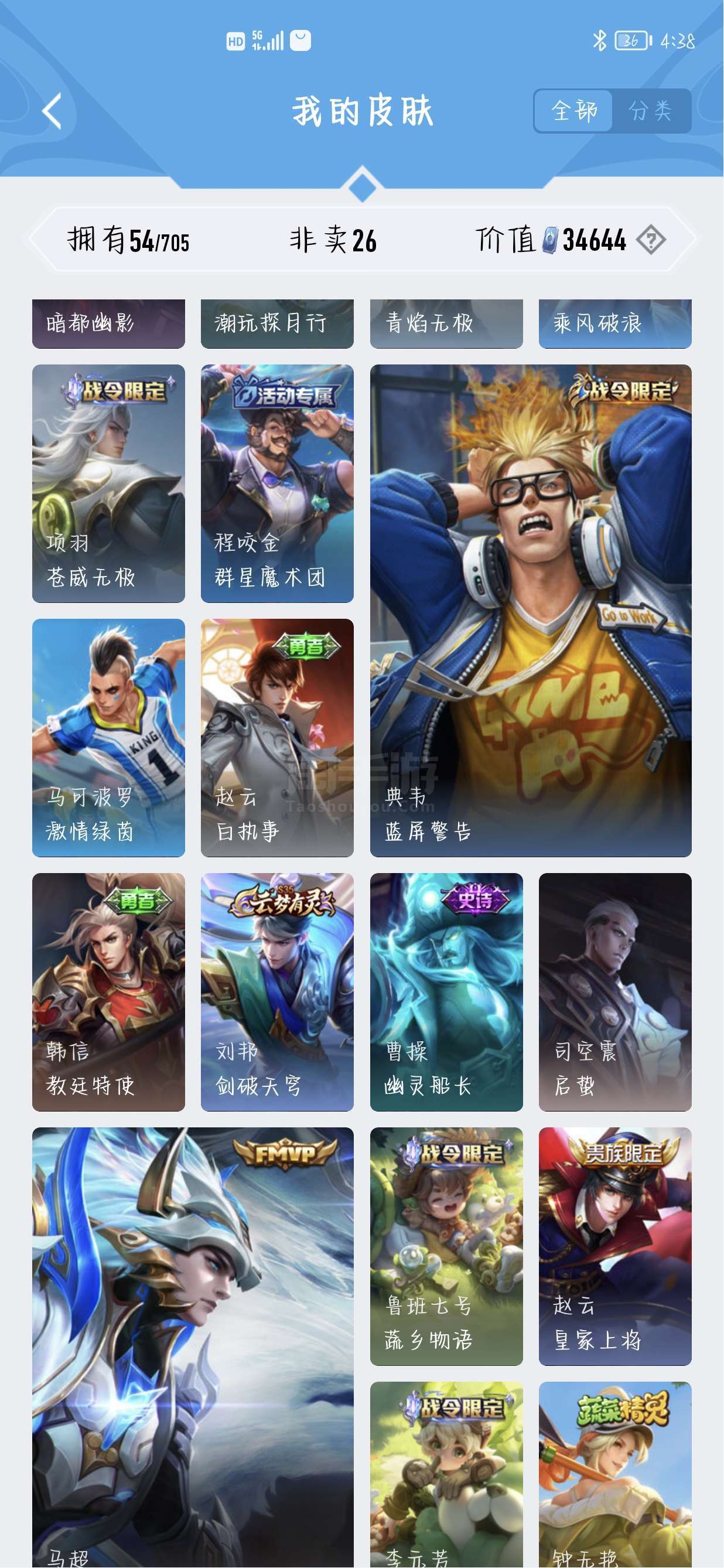
Task: Go back using the top-left arrow
Action: 52,111
